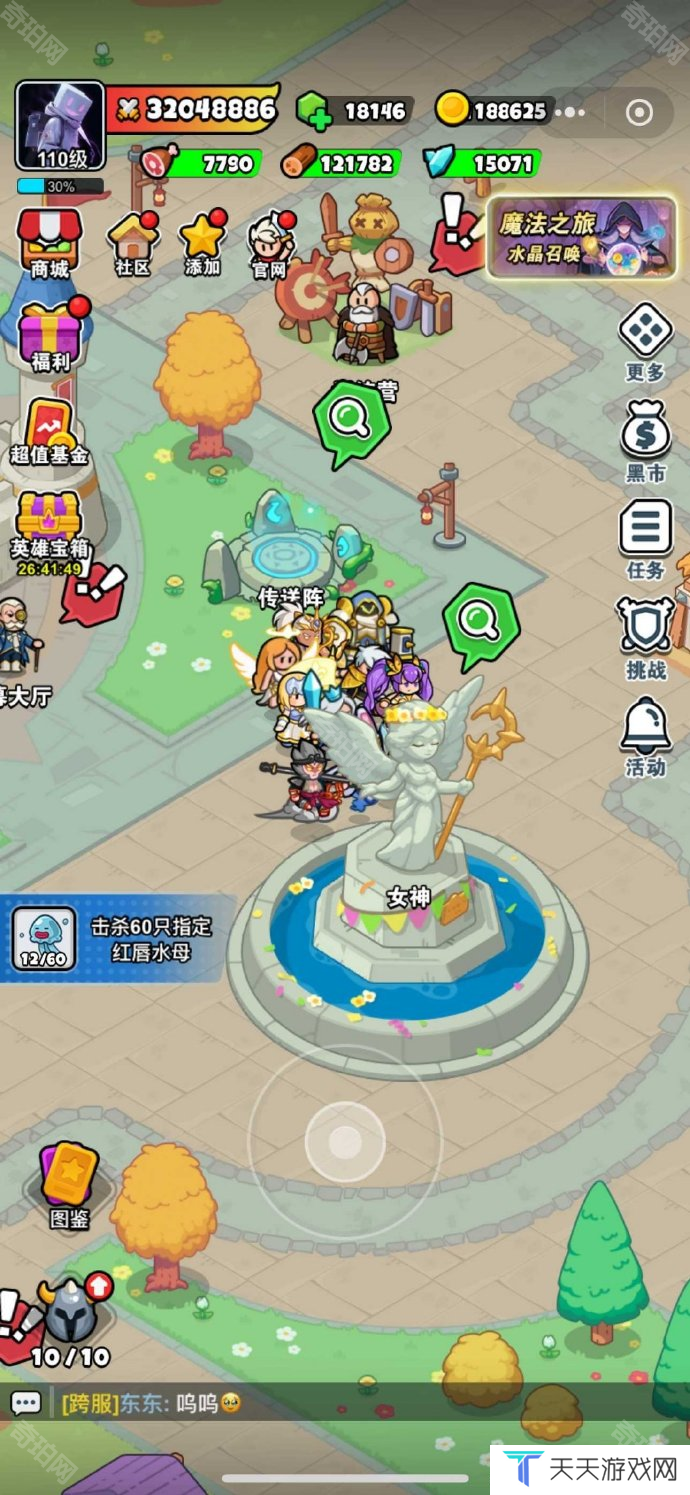Visit the 官网 official site

[x=269, y=243]
